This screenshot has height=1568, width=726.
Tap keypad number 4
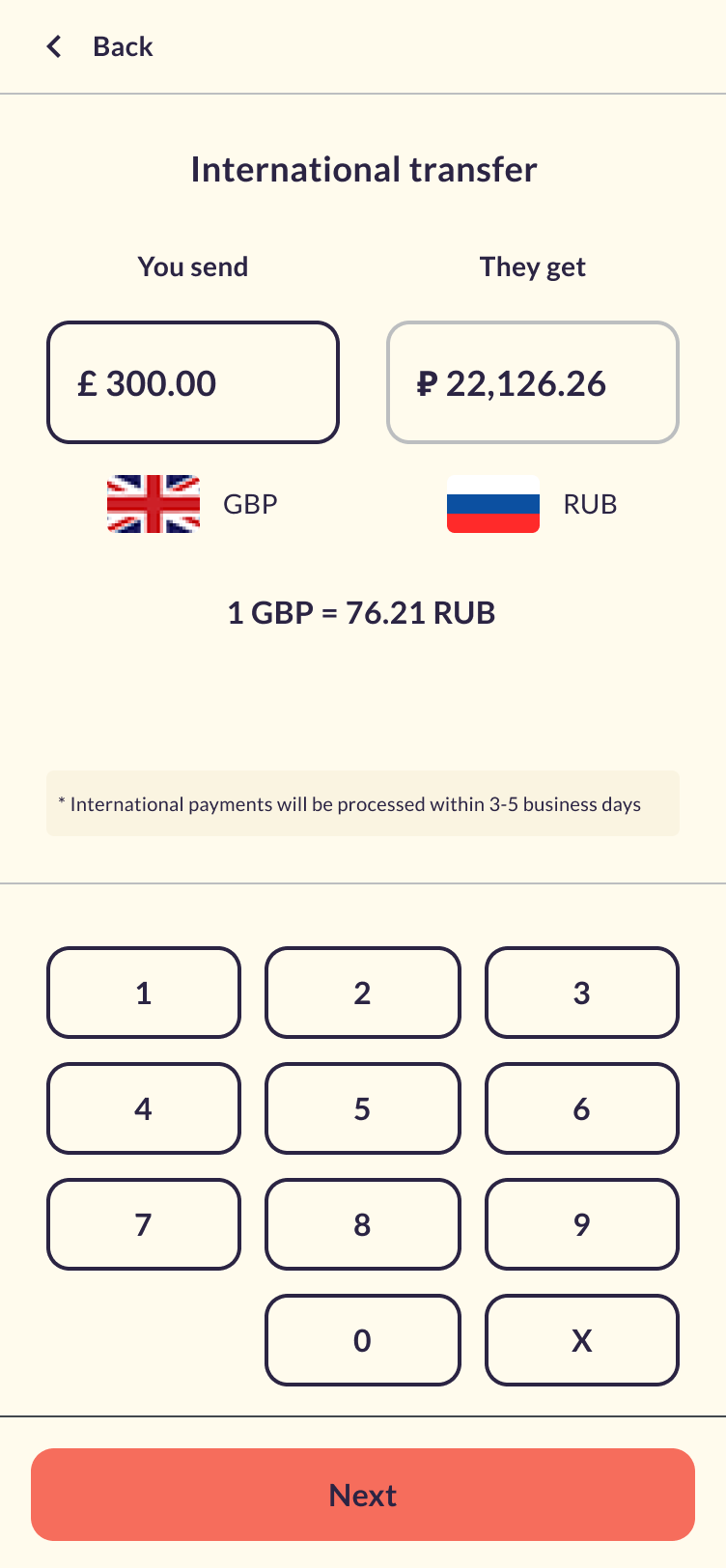tap(144, 1108)
